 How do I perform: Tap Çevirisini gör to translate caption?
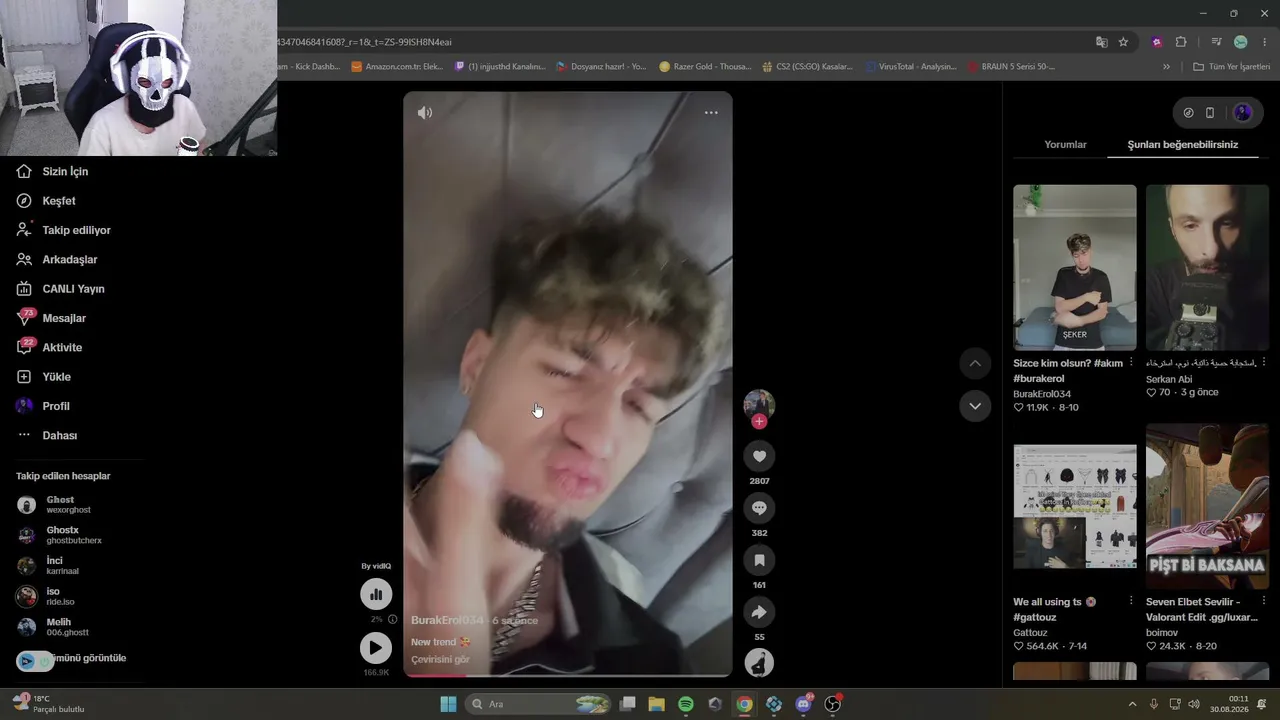(440, 660)
